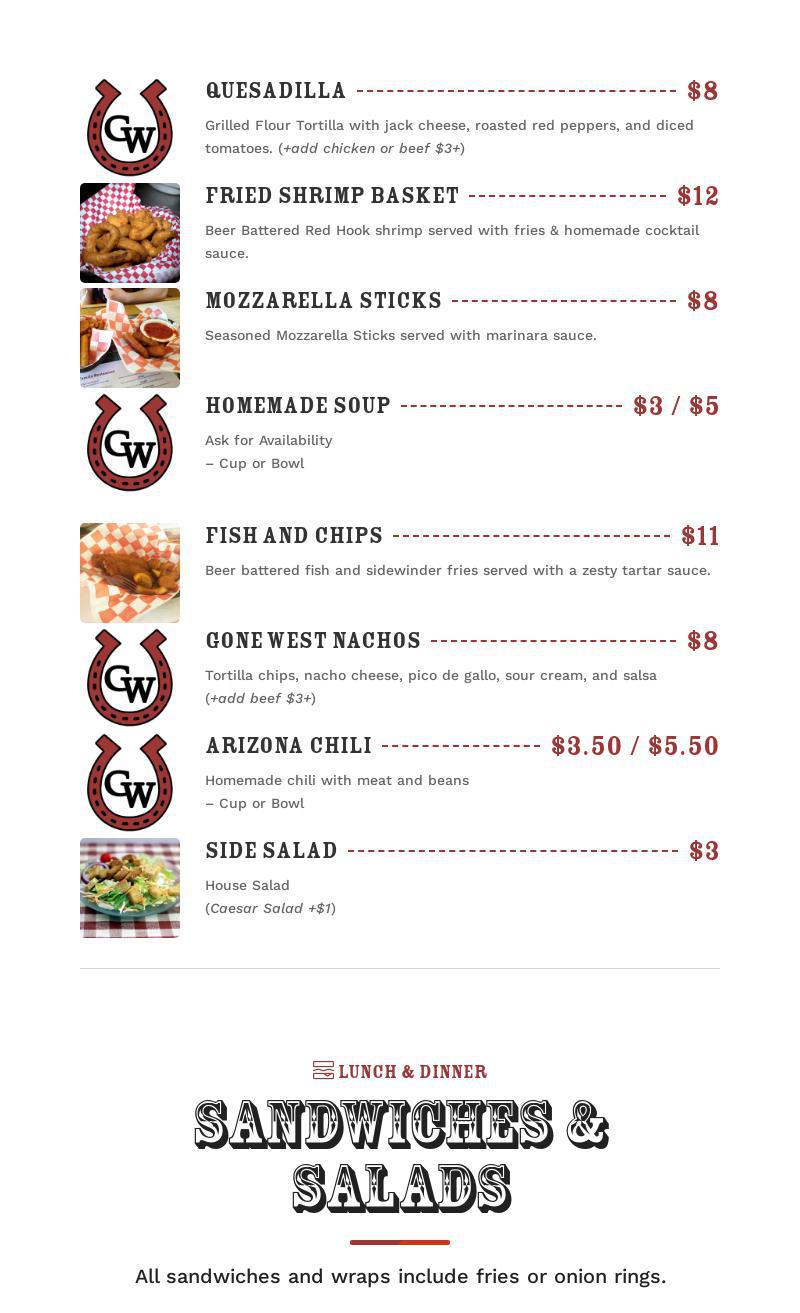Enlarge the Fish and Chips photo
The image size is (800, 1313).
point(130,573)
